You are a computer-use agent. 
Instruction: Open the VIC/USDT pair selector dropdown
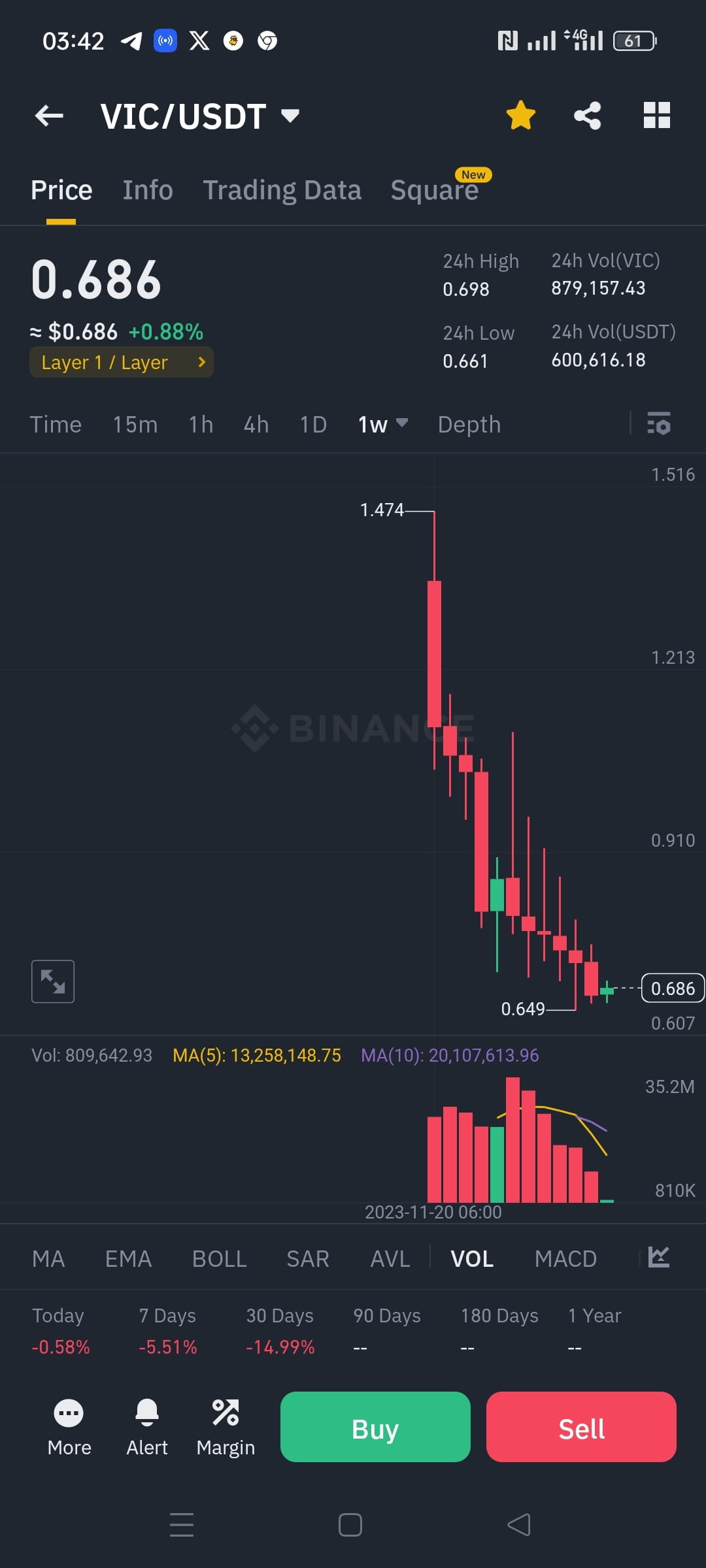coord(291,115)
